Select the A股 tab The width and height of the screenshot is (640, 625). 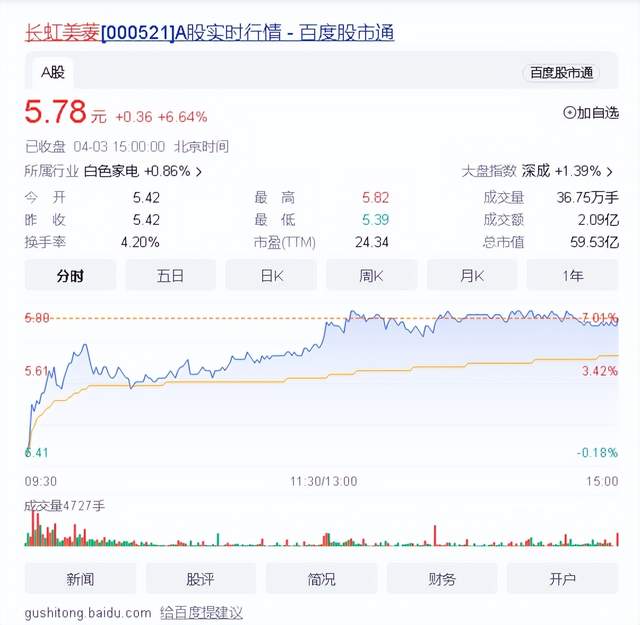point(52,73)
